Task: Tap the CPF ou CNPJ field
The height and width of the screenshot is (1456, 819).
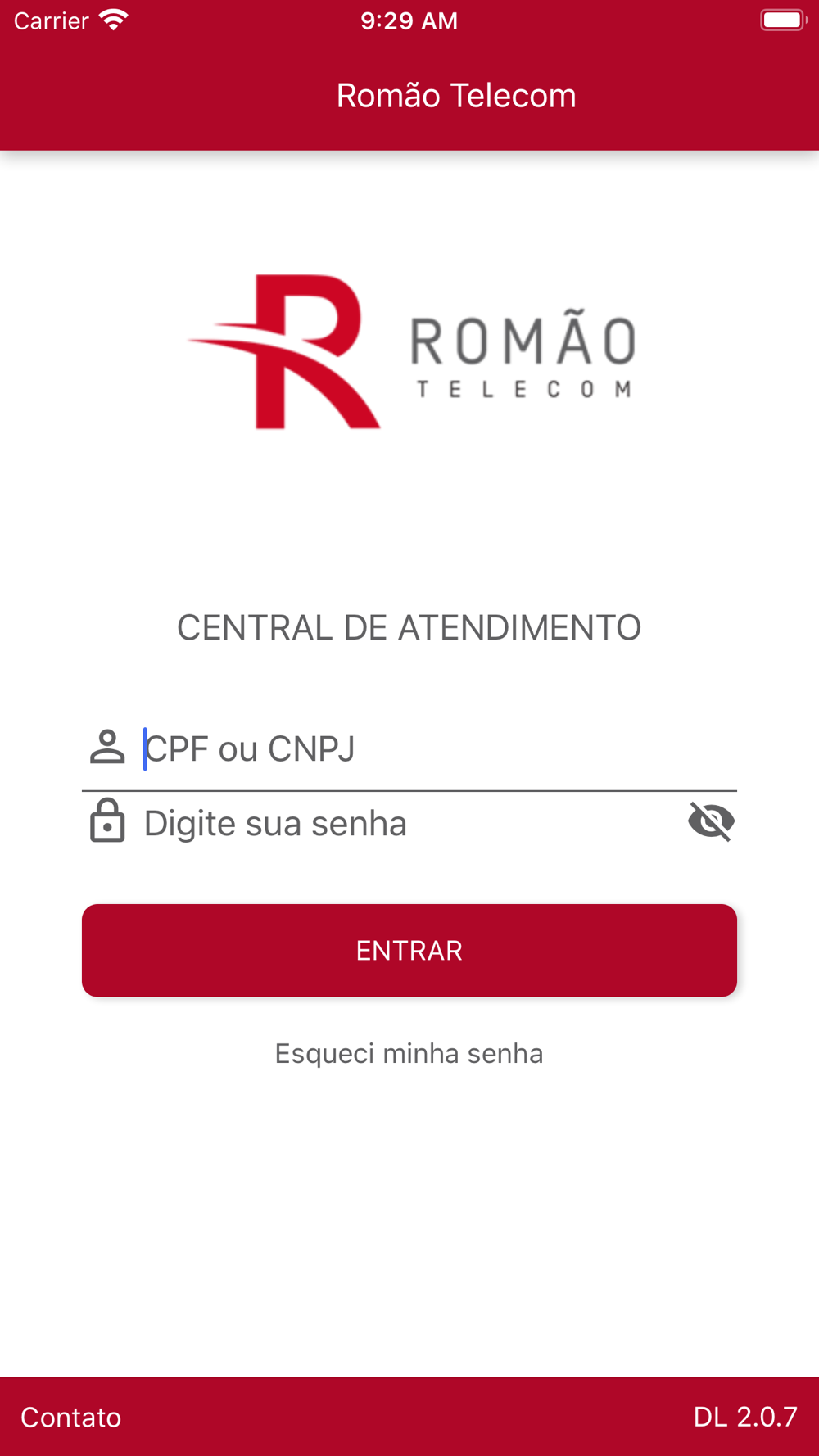Action: click(x=409, y=748)
